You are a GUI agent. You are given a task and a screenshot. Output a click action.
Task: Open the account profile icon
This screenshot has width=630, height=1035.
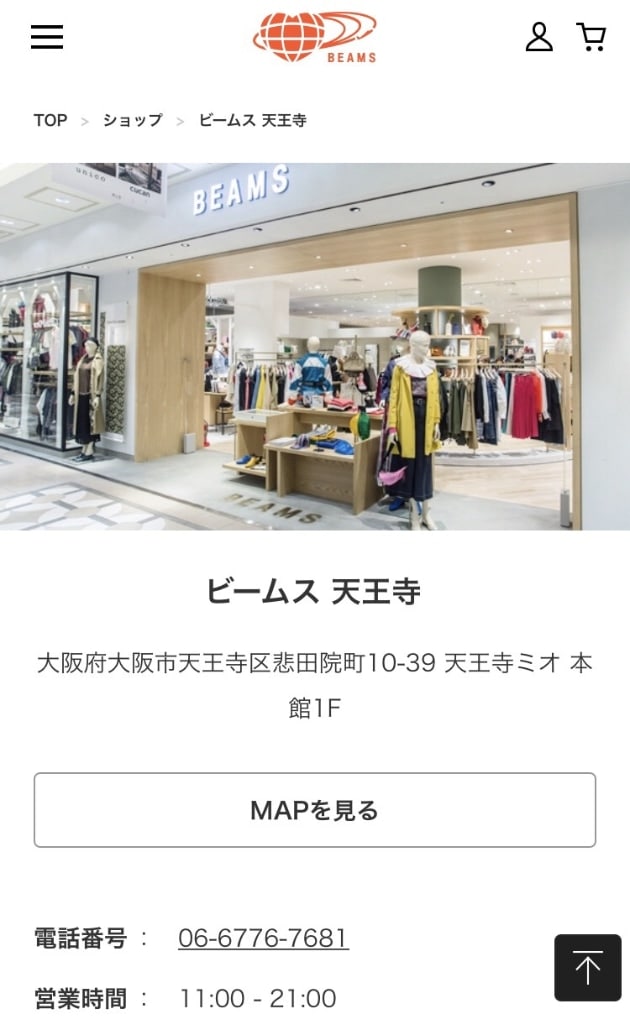click(x=539, y=37)
